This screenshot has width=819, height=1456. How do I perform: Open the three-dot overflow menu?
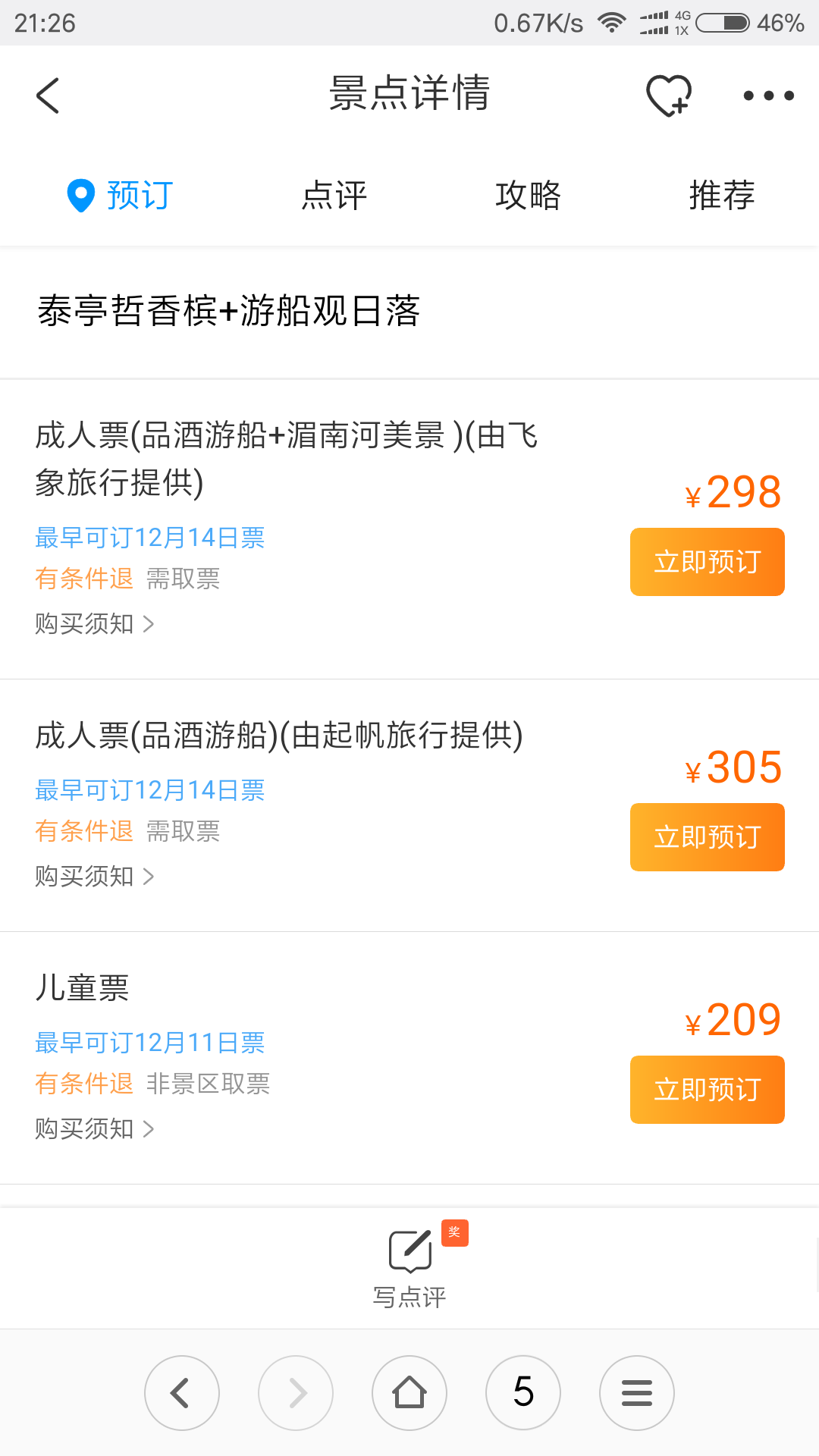(768, 96)
